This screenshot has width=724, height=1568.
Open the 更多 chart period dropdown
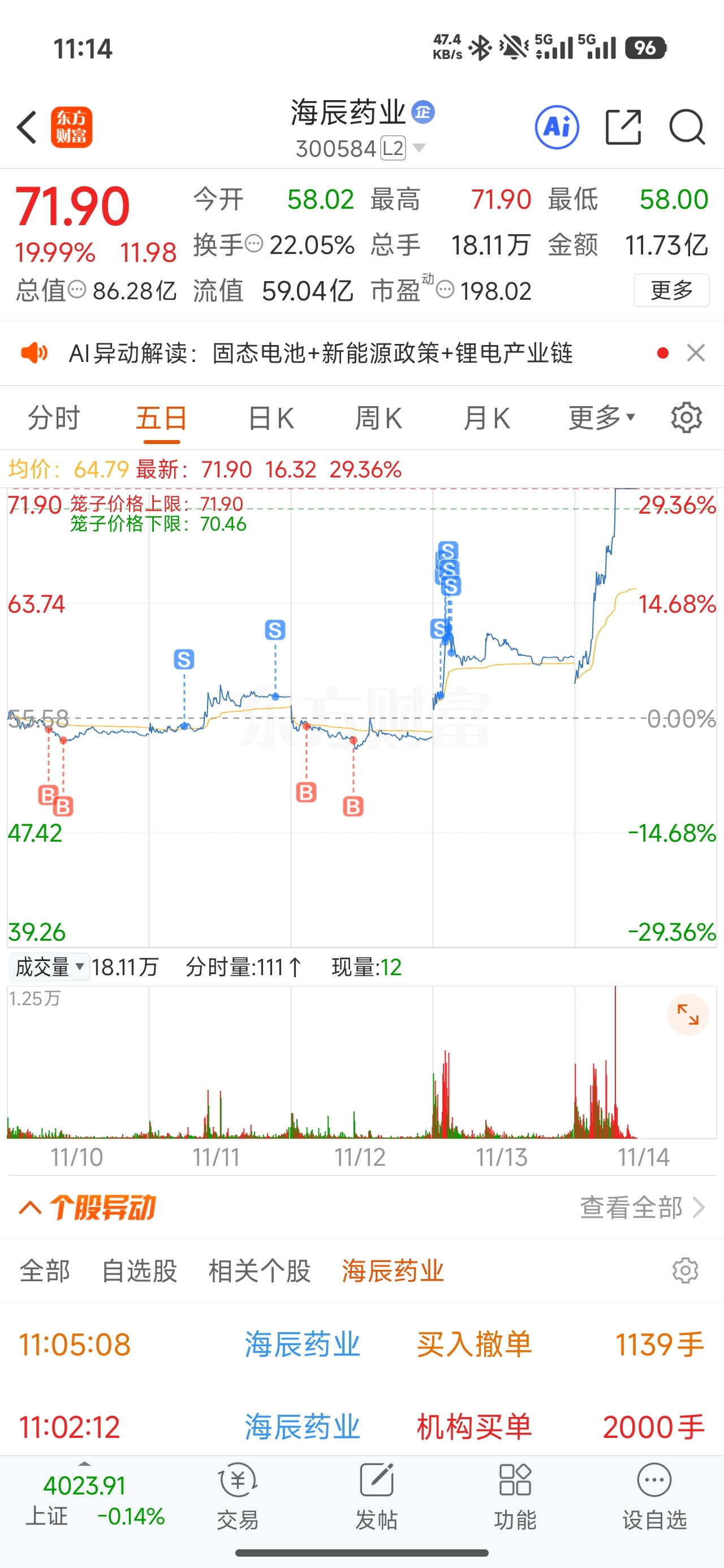pyautogui.click(x=602, y=419)
